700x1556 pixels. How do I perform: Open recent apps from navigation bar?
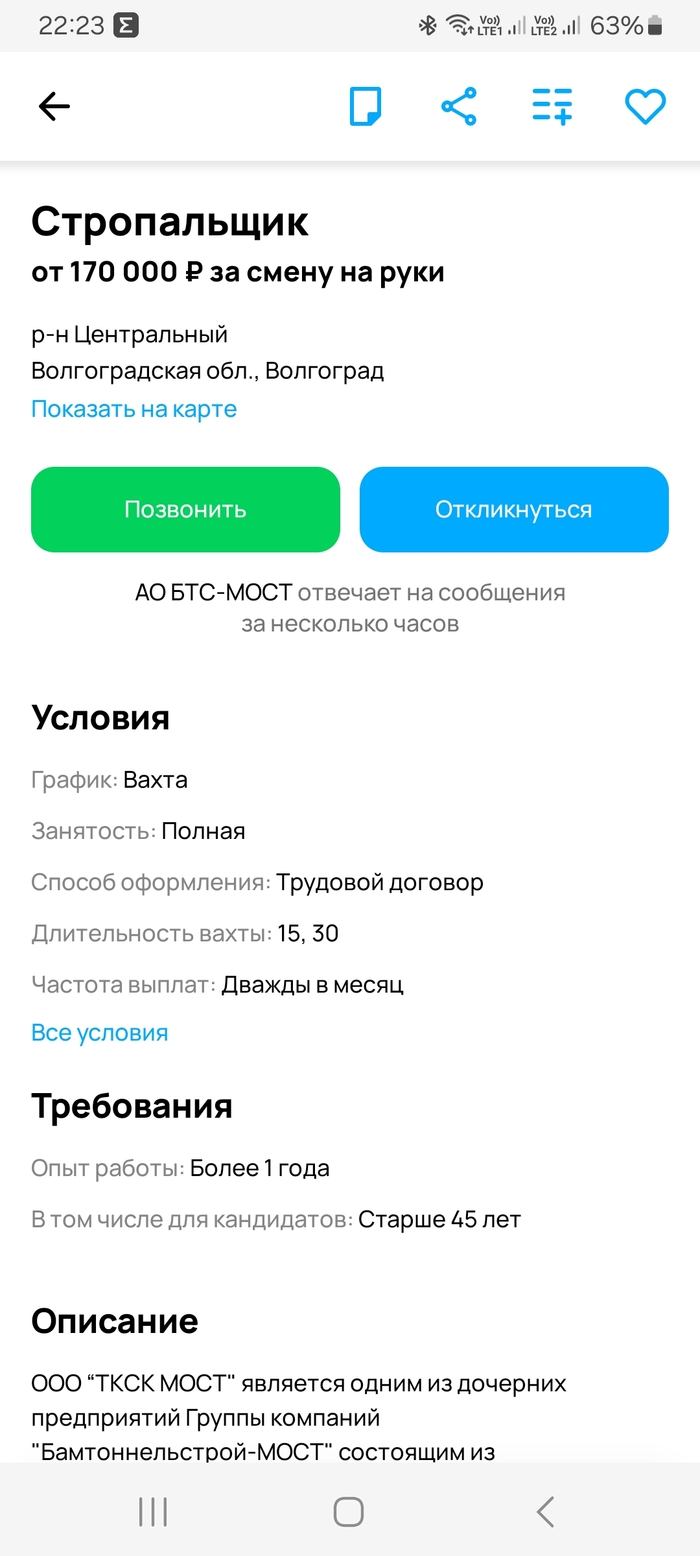(x=153, y=1511)
